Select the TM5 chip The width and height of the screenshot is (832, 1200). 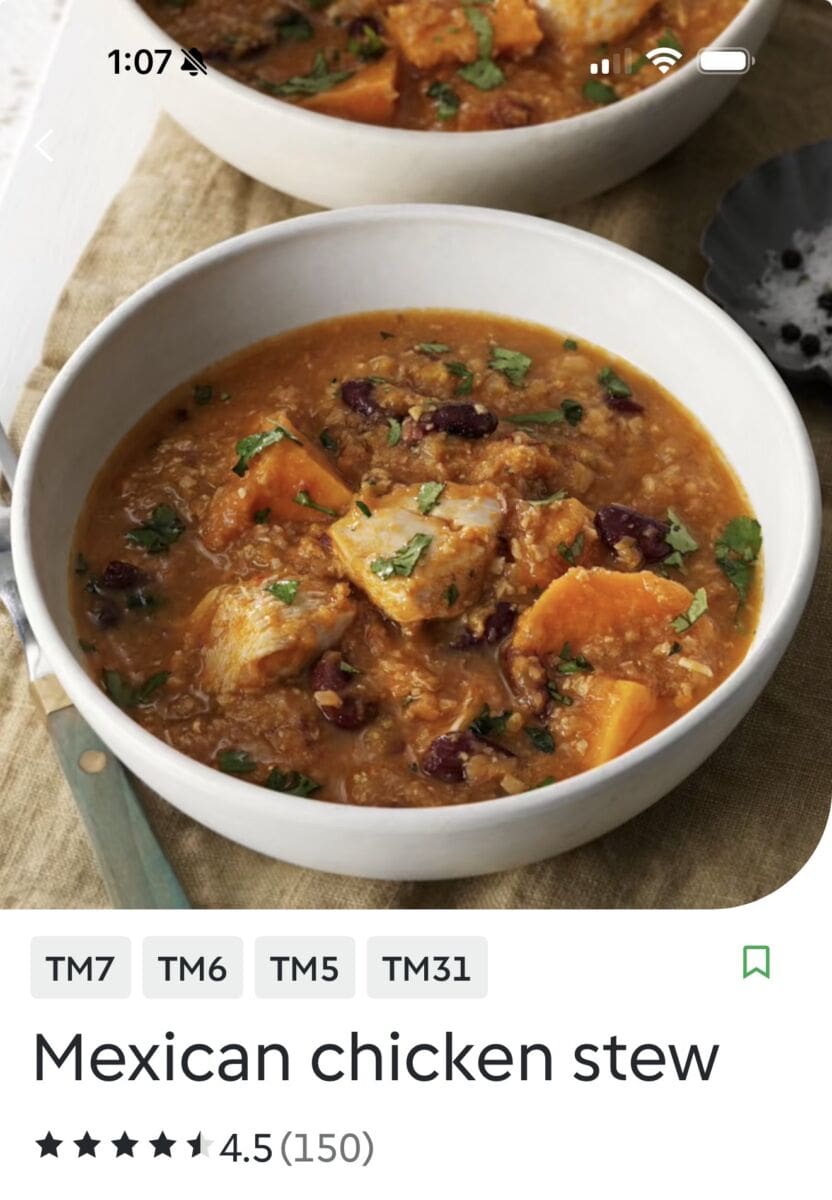pos(304,968)
